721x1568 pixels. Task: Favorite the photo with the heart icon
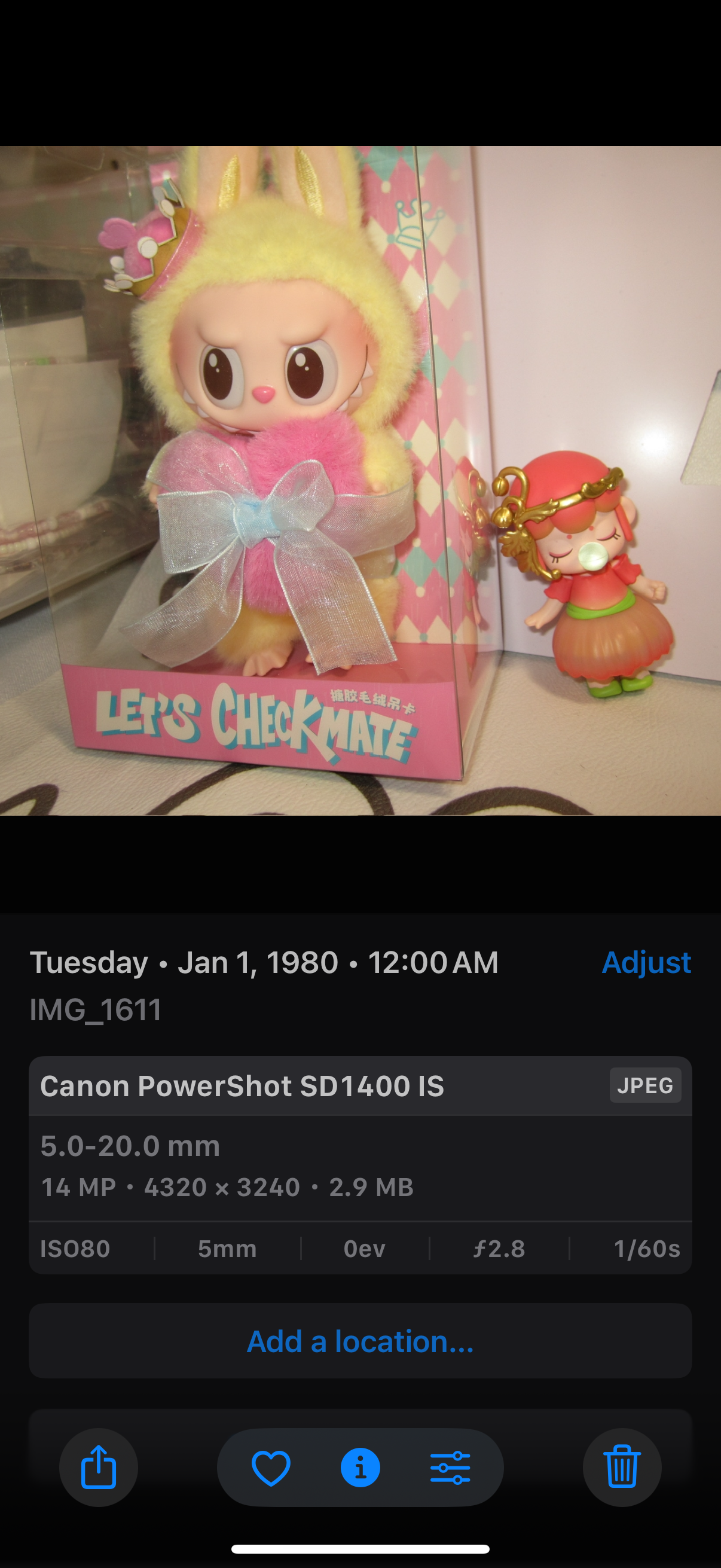(271, 1468)
